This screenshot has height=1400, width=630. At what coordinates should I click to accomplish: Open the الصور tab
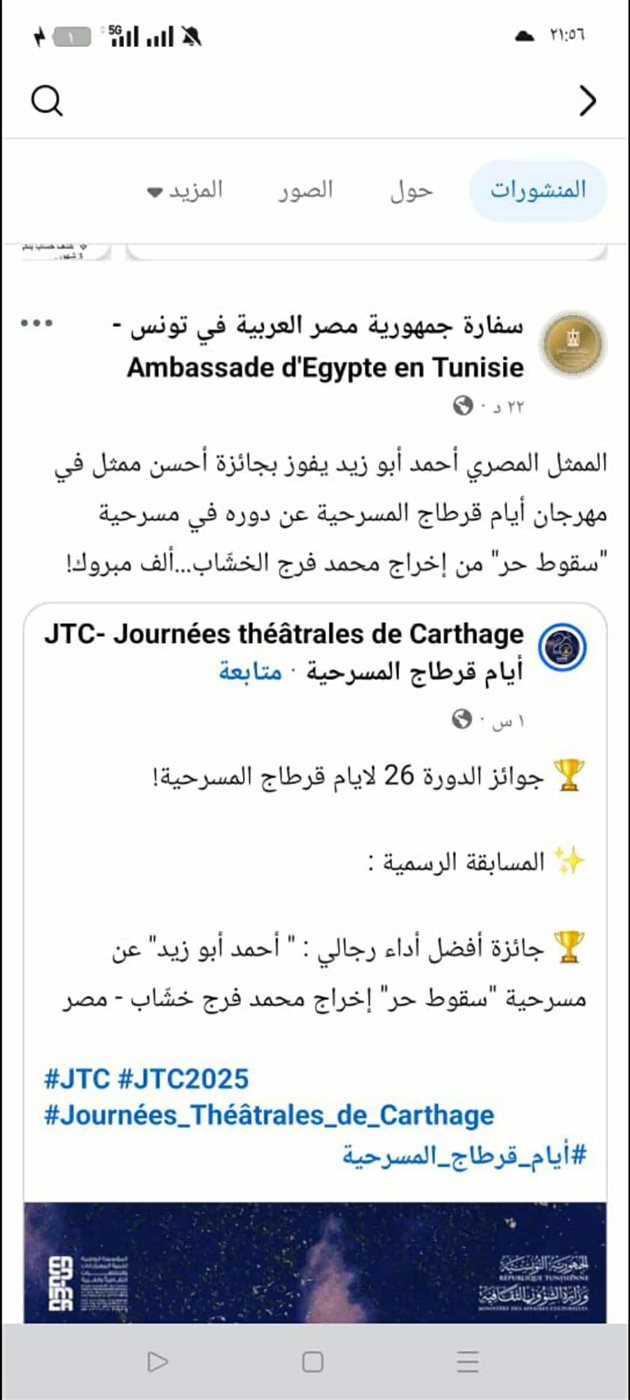[x=305, y=190]
